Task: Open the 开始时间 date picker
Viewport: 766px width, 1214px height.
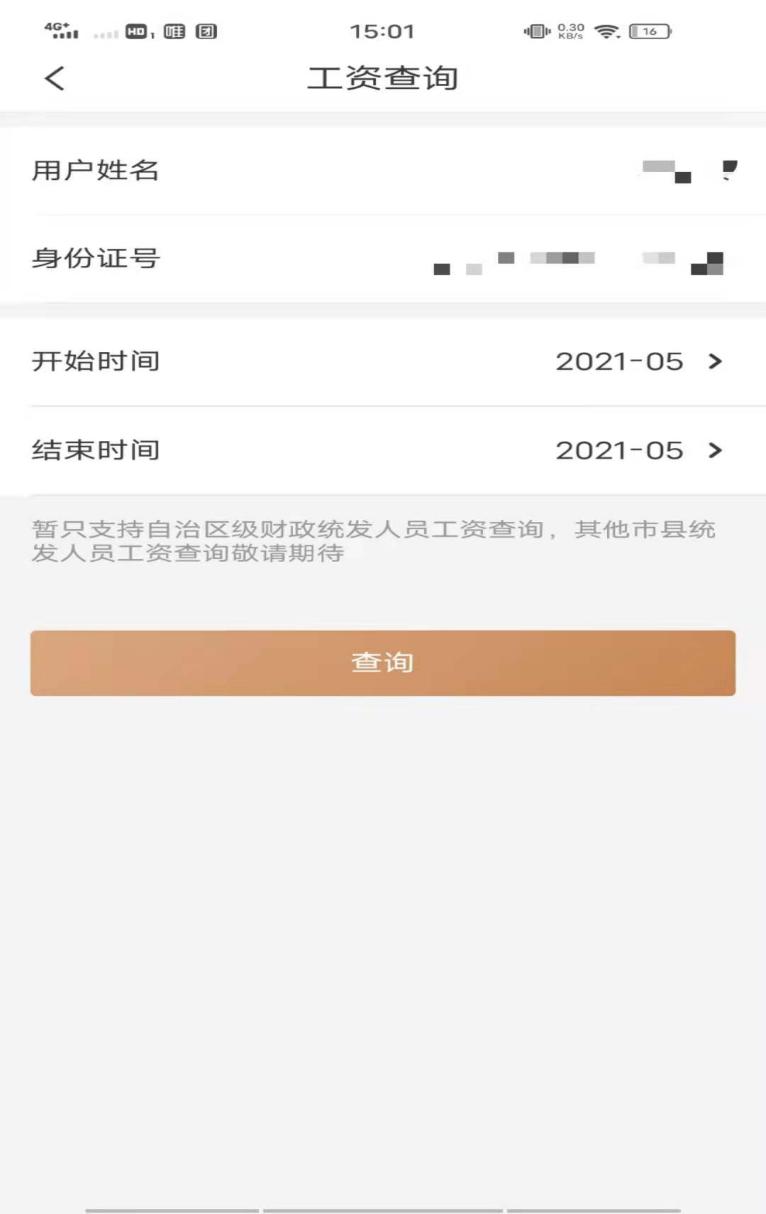Action: pyautogui.click(x=636, y=362)
